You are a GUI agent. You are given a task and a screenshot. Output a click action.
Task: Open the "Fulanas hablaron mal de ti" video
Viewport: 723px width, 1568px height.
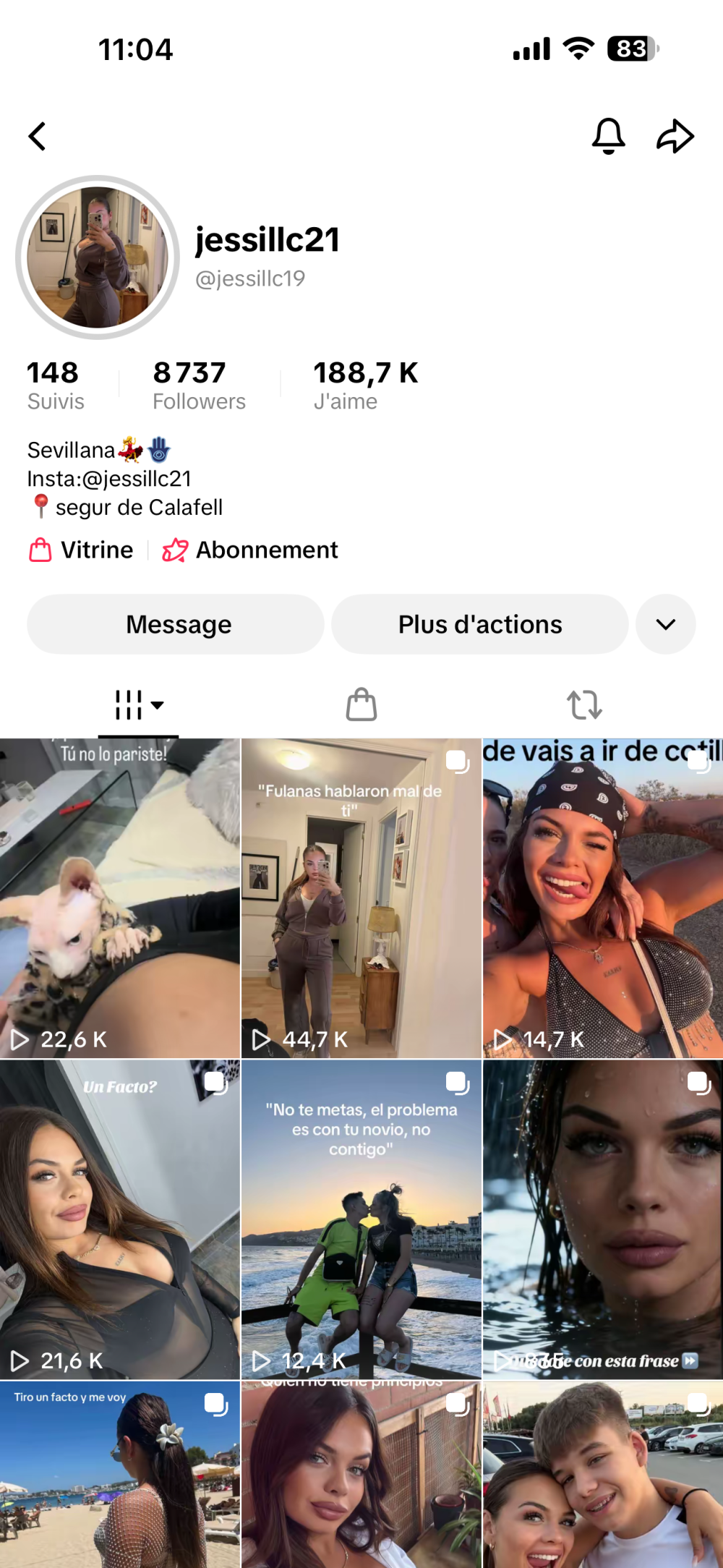pos(361,898)
